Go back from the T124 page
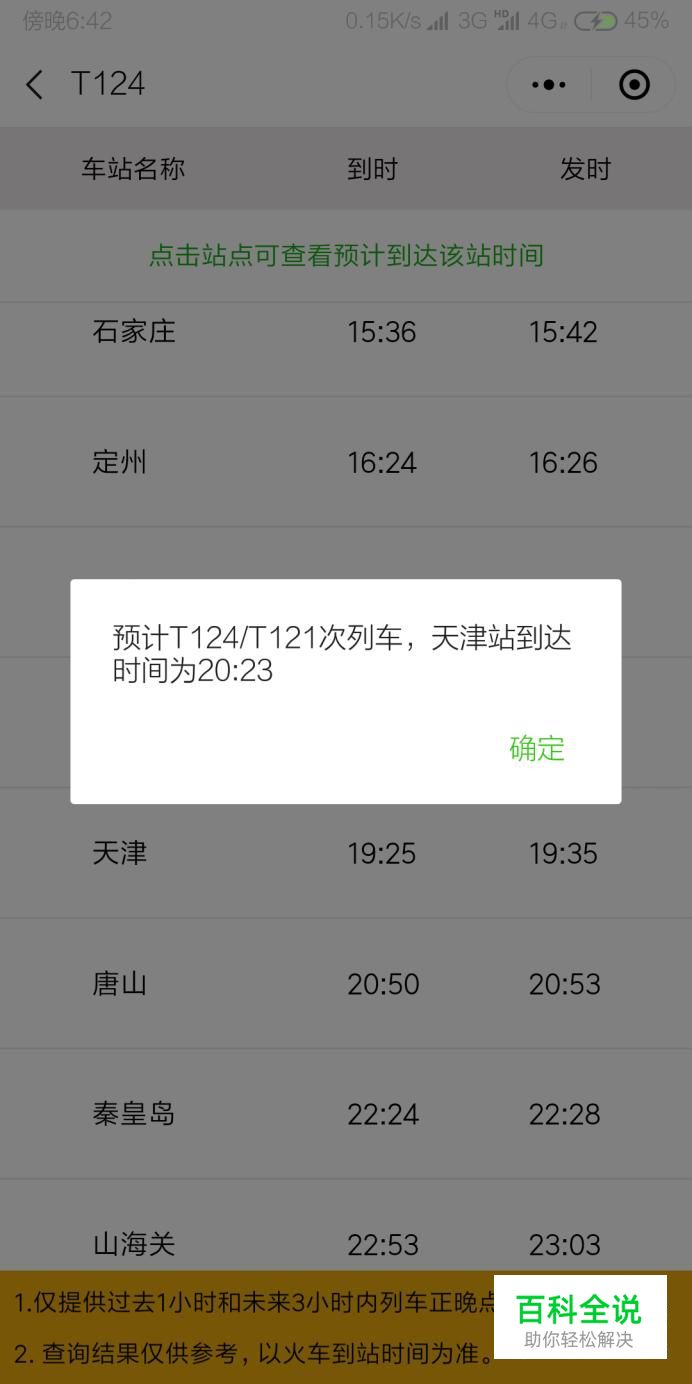The image size is (692, 1384). pos(34,85)
